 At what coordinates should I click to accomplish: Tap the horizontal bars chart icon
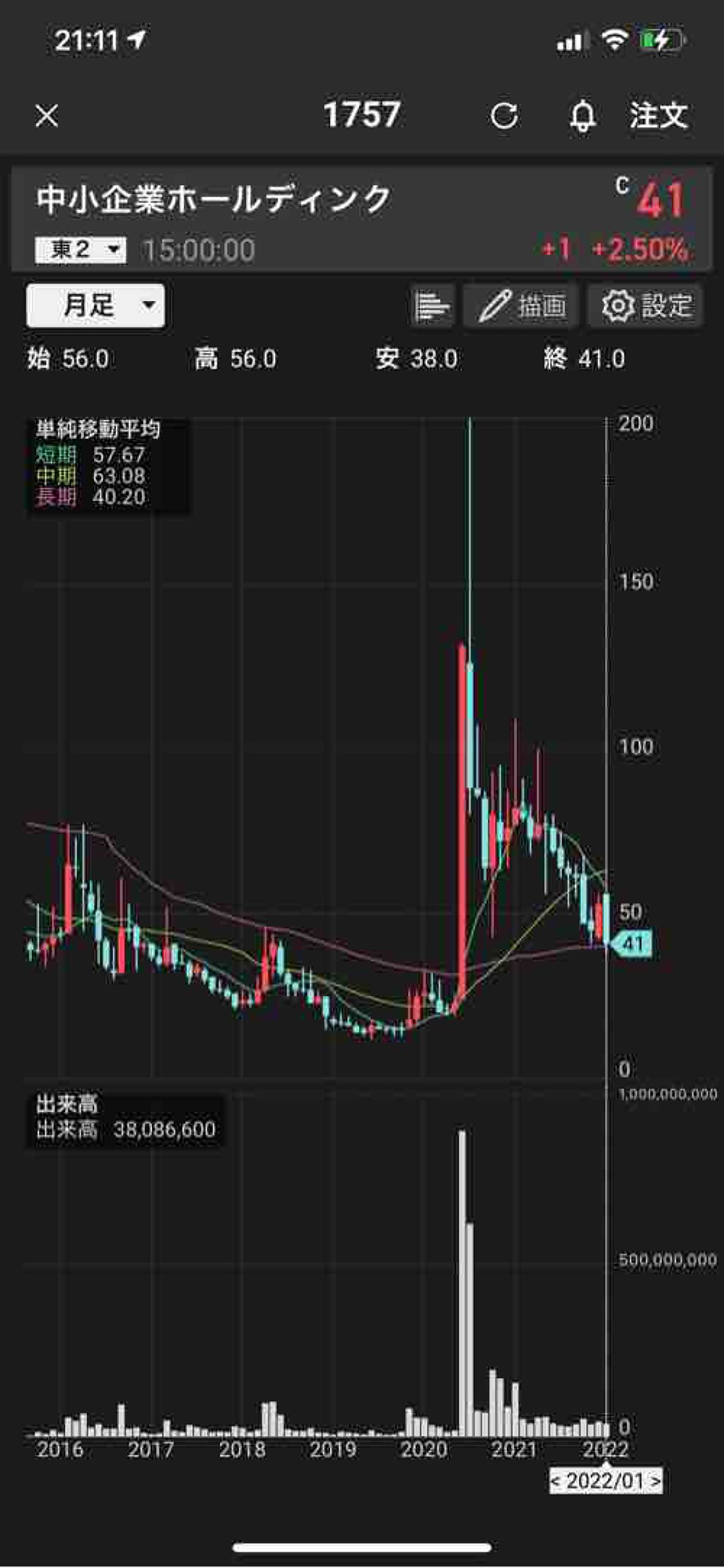click(432, 306)
